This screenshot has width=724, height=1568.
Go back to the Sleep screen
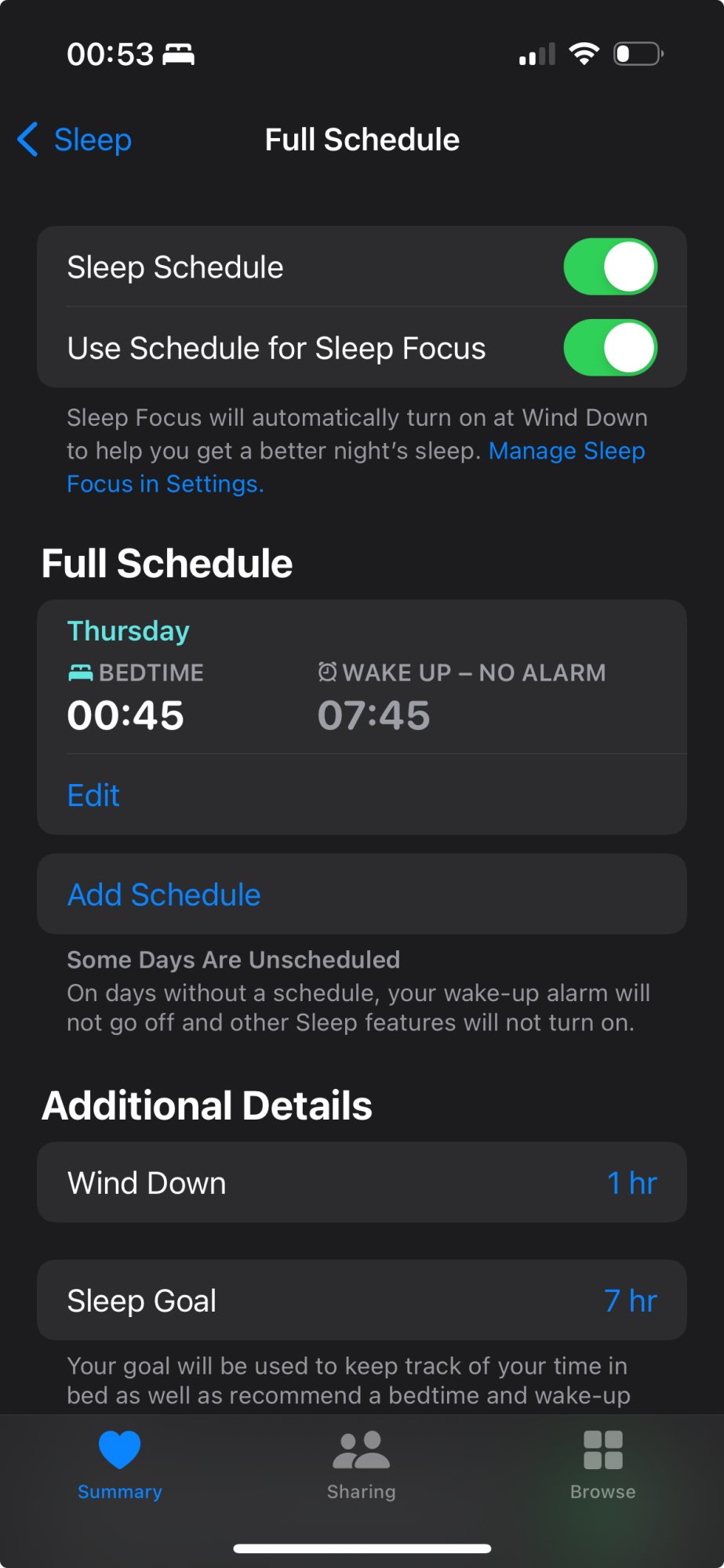75,140
